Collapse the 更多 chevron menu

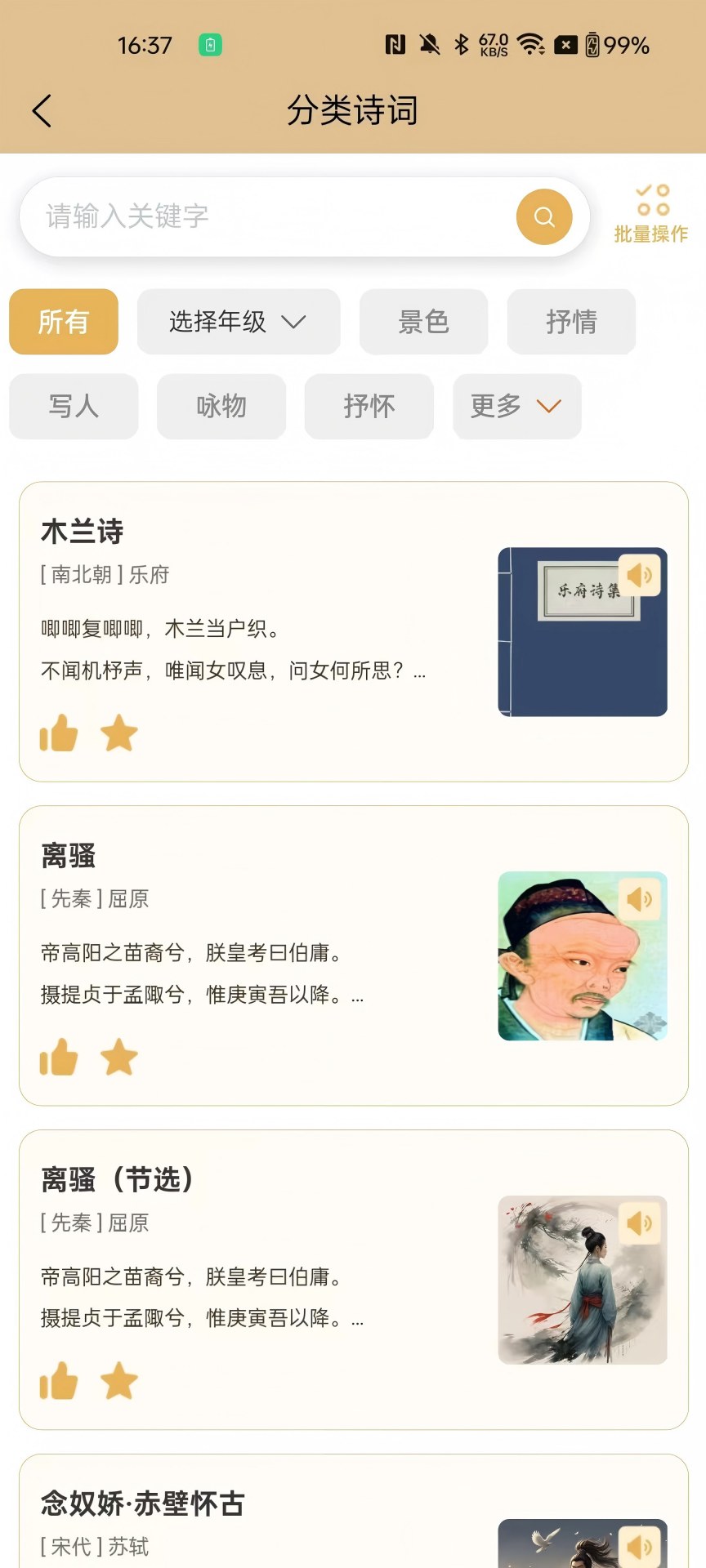pyautogui.click(x=548, y=407)
